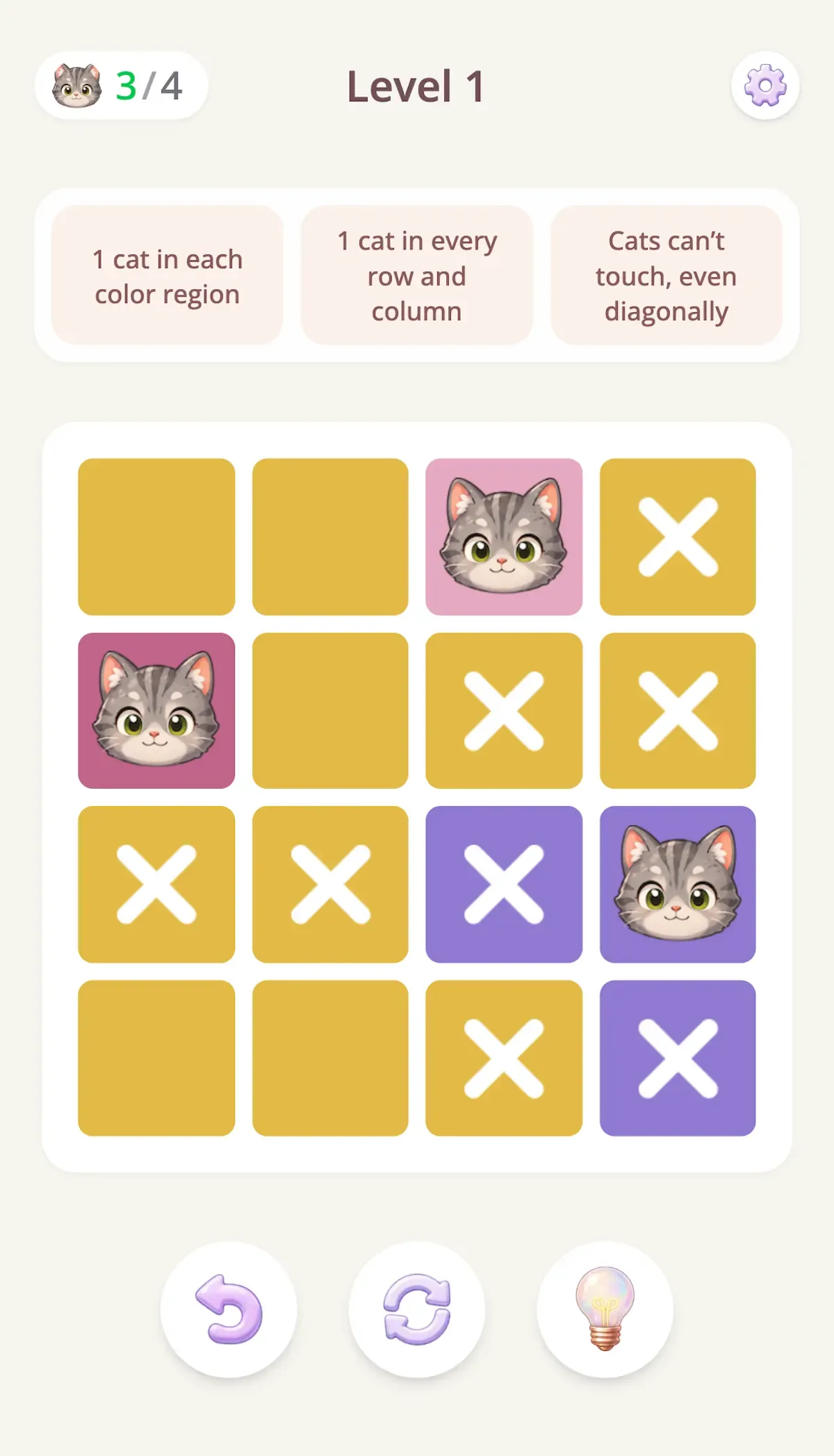Place a cat in the bottom-left corner cell
Viewport: 834px width, 1456px height.
pyautogui.click(x=156, y=1058)
